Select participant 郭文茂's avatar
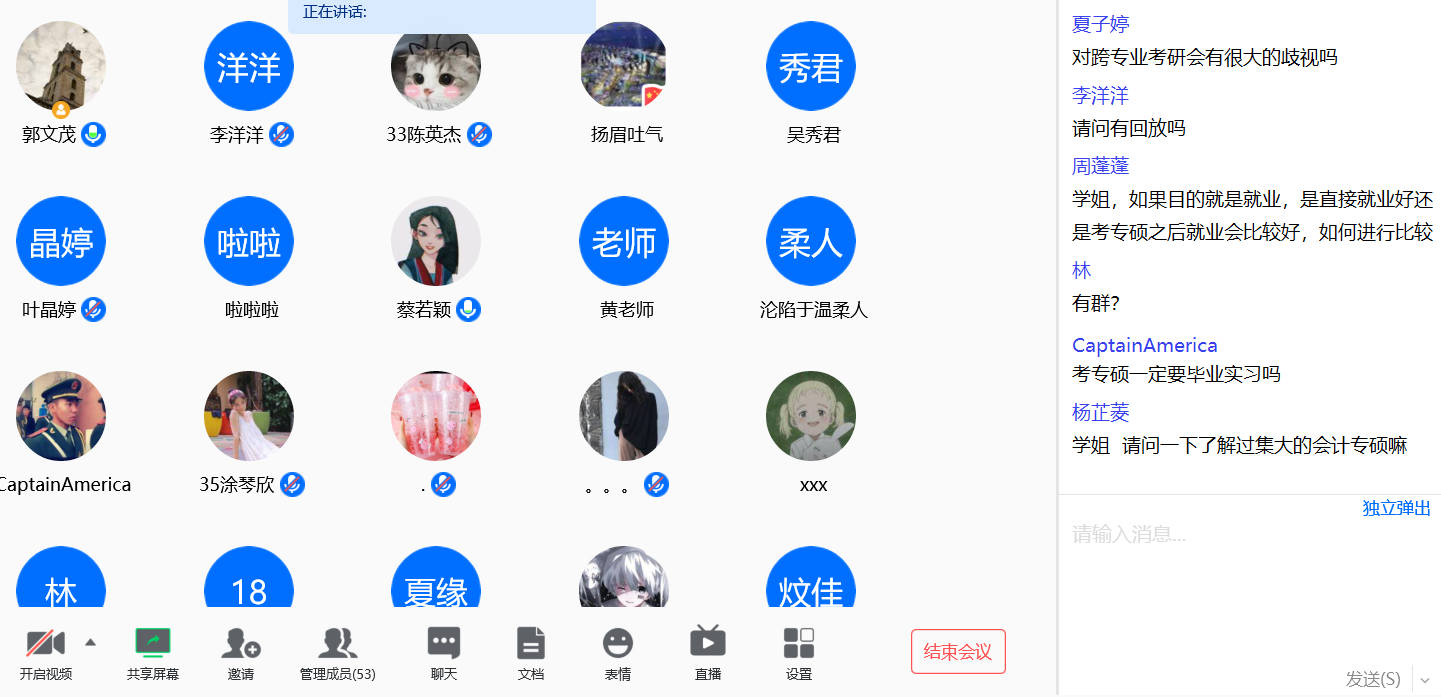The image size is (1441, 697). (x=61, y=66)
